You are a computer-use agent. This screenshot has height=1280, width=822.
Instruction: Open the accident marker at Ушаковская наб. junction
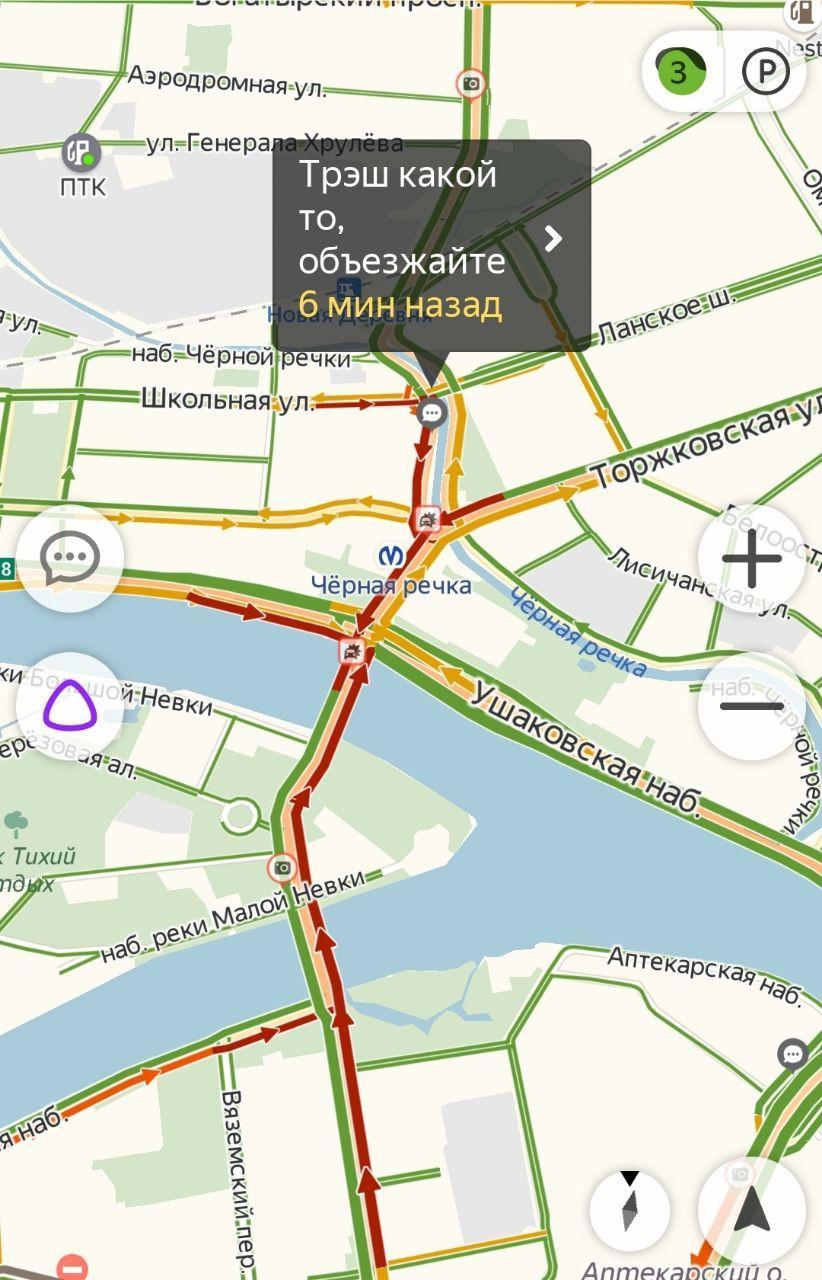point(351,653)
